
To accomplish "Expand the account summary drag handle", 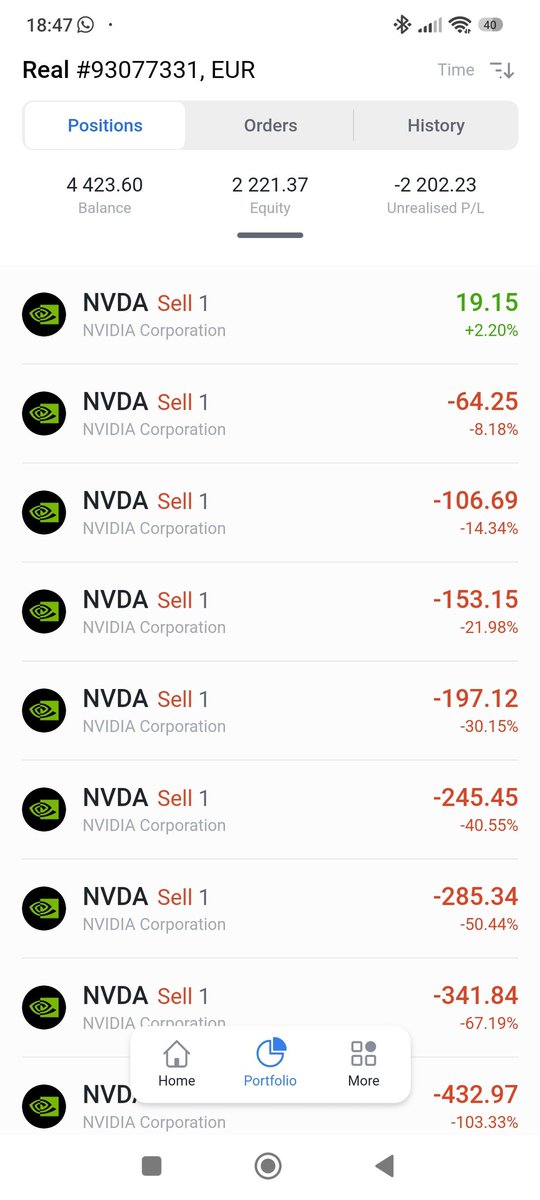I will tap(270, 236).
